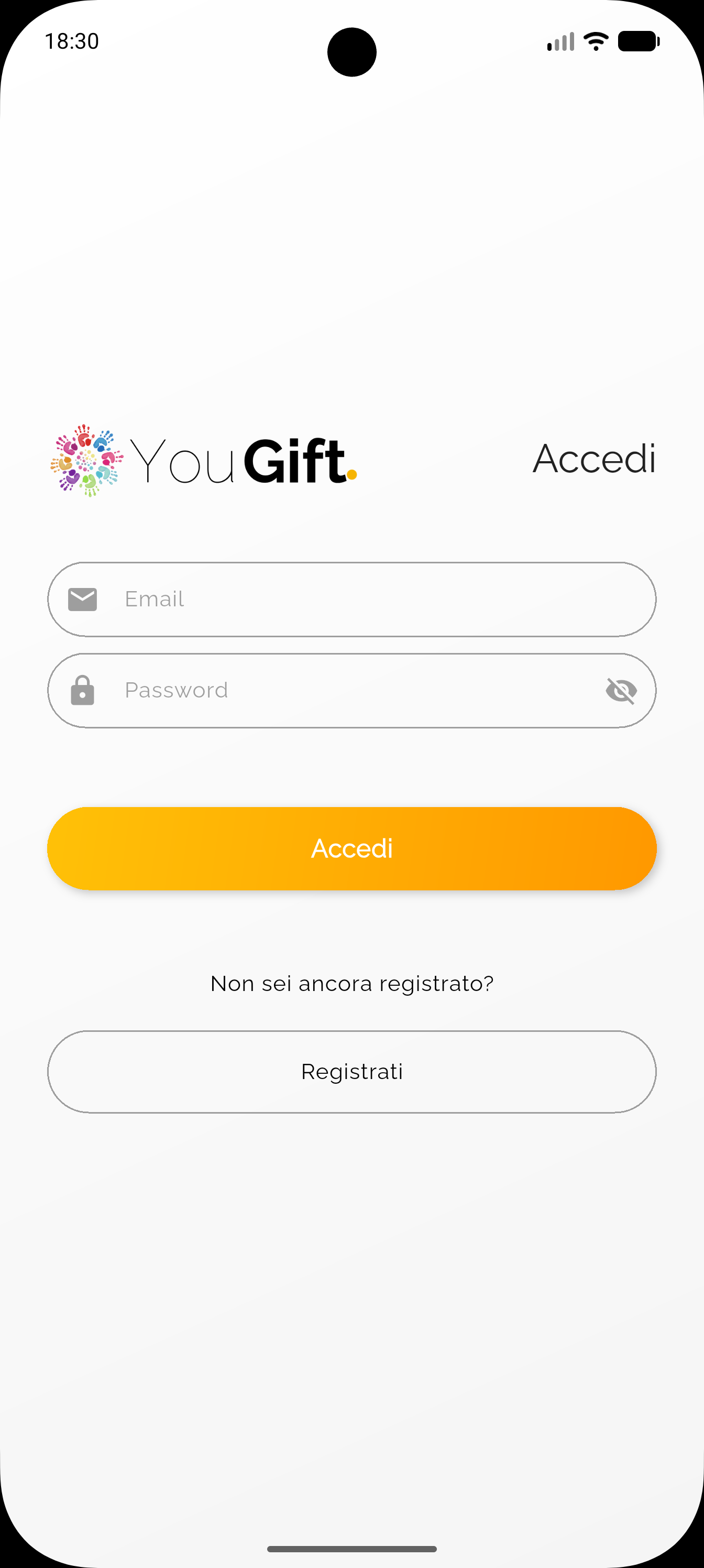704x1568 pixels.
Task: Click the envelope icon in the Email field
Action: [82, 598]
